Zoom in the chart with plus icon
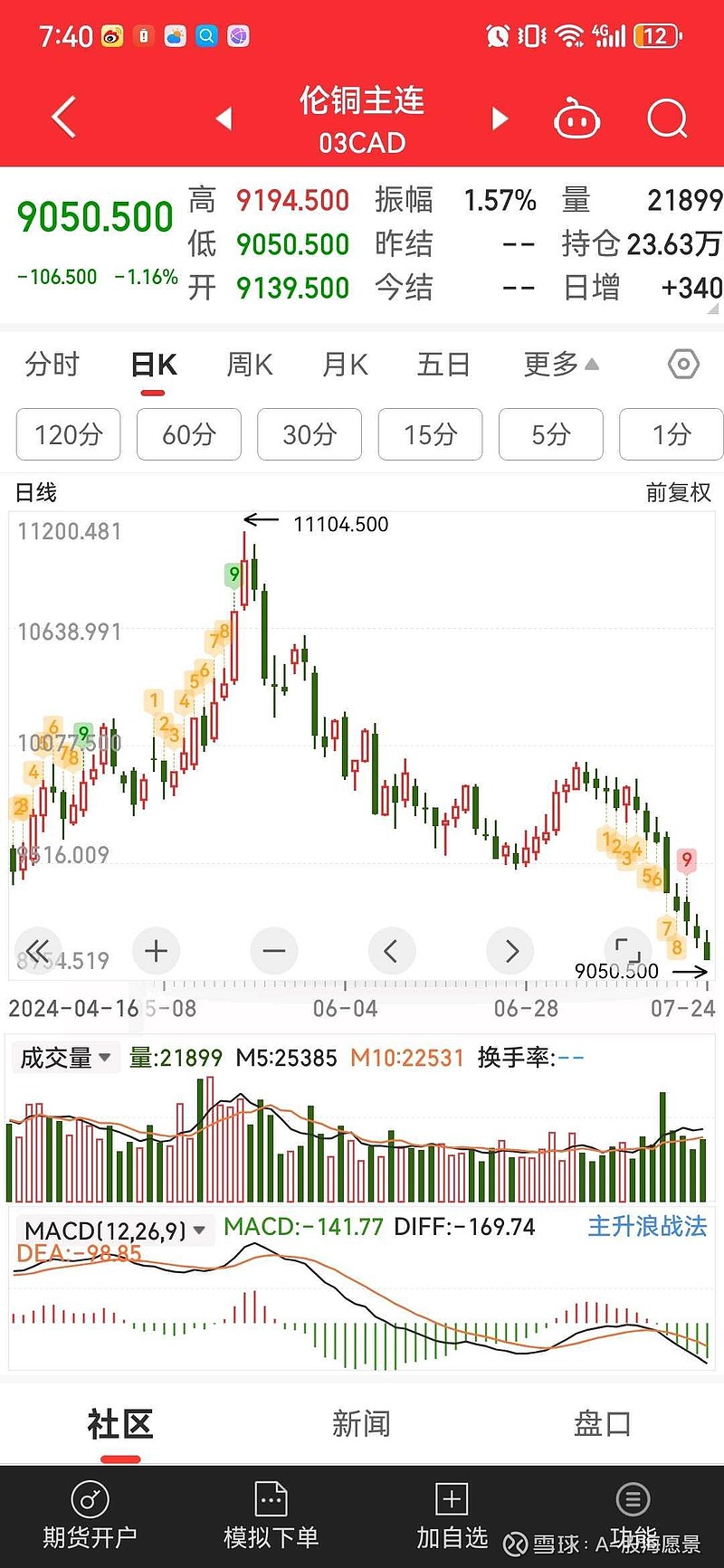This screenshot has height=1568, width=724. tap(156, 951)
